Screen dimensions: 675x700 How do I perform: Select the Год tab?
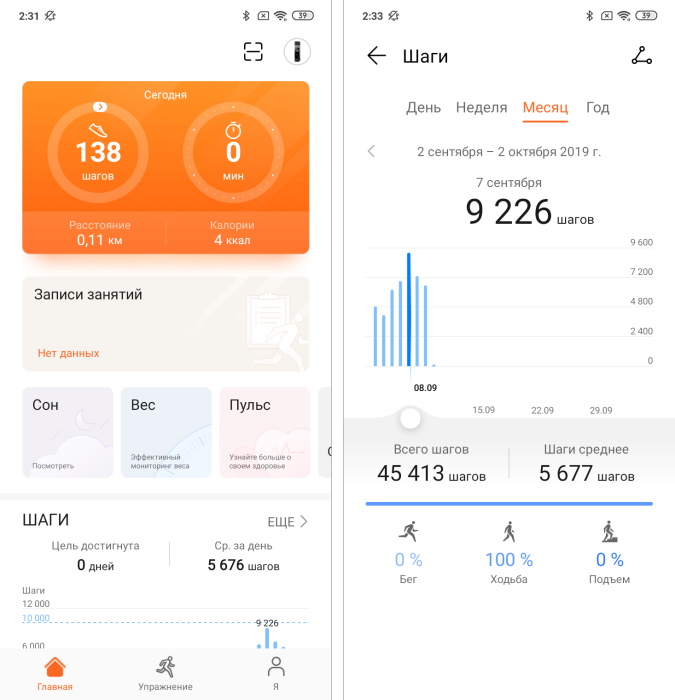597,108
